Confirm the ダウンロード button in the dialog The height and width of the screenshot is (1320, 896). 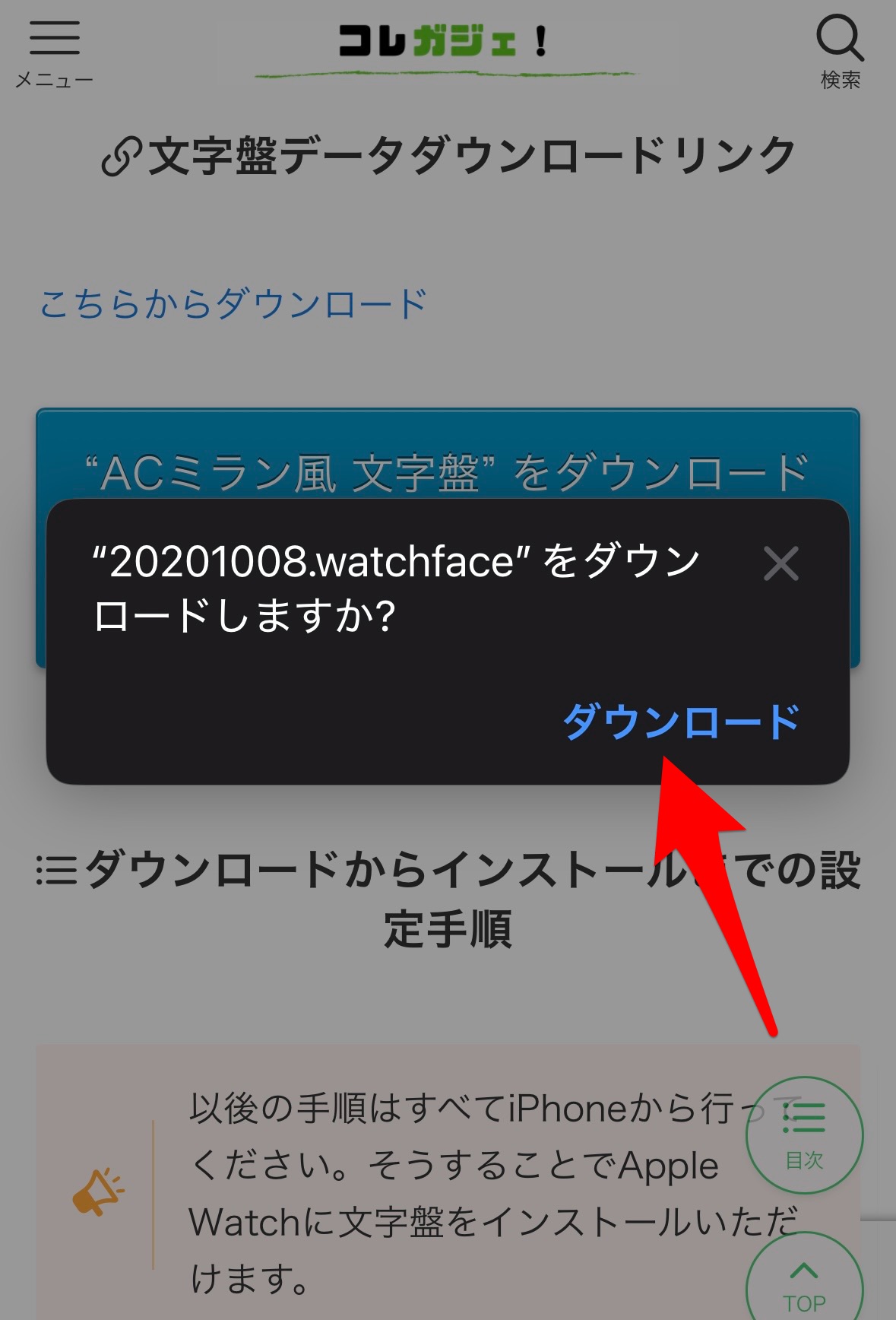[x=680, y=721]
